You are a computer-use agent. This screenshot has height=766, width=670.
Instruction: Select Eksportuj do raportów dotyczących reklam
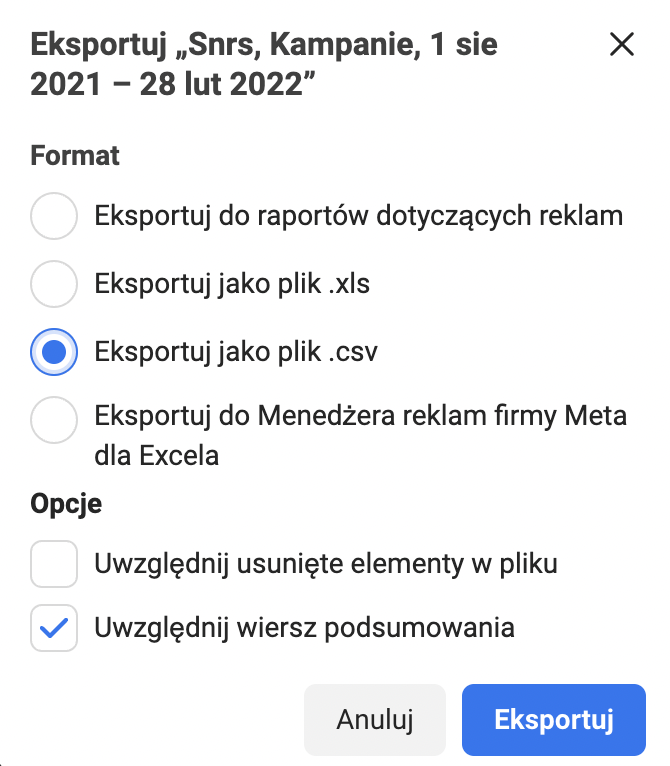(x=54, y=216)
